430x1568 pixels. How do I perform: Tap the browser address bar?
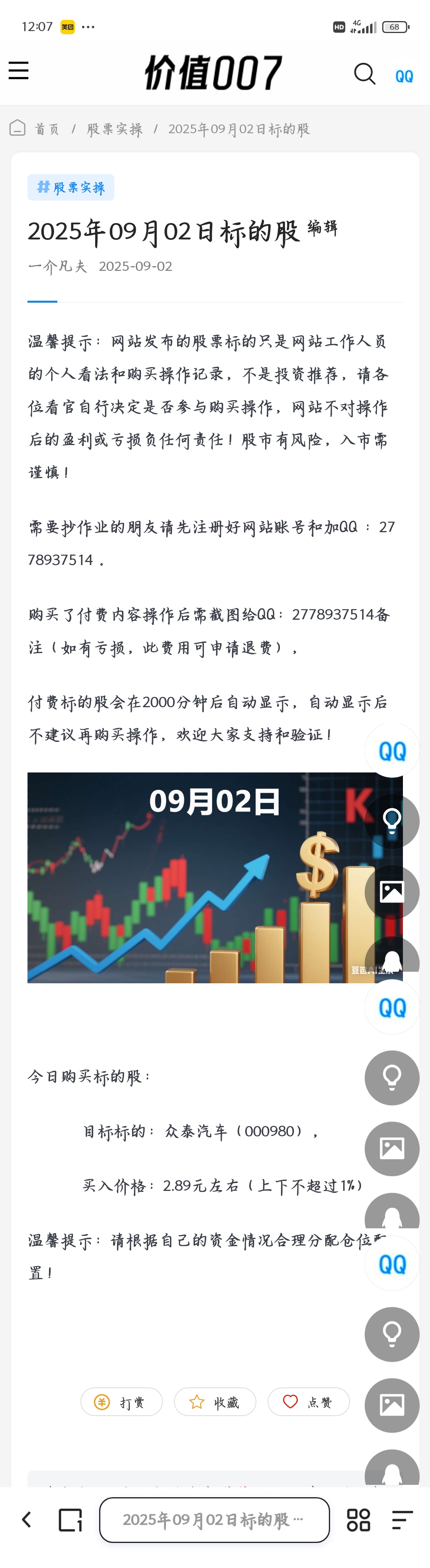(214, 1520)
